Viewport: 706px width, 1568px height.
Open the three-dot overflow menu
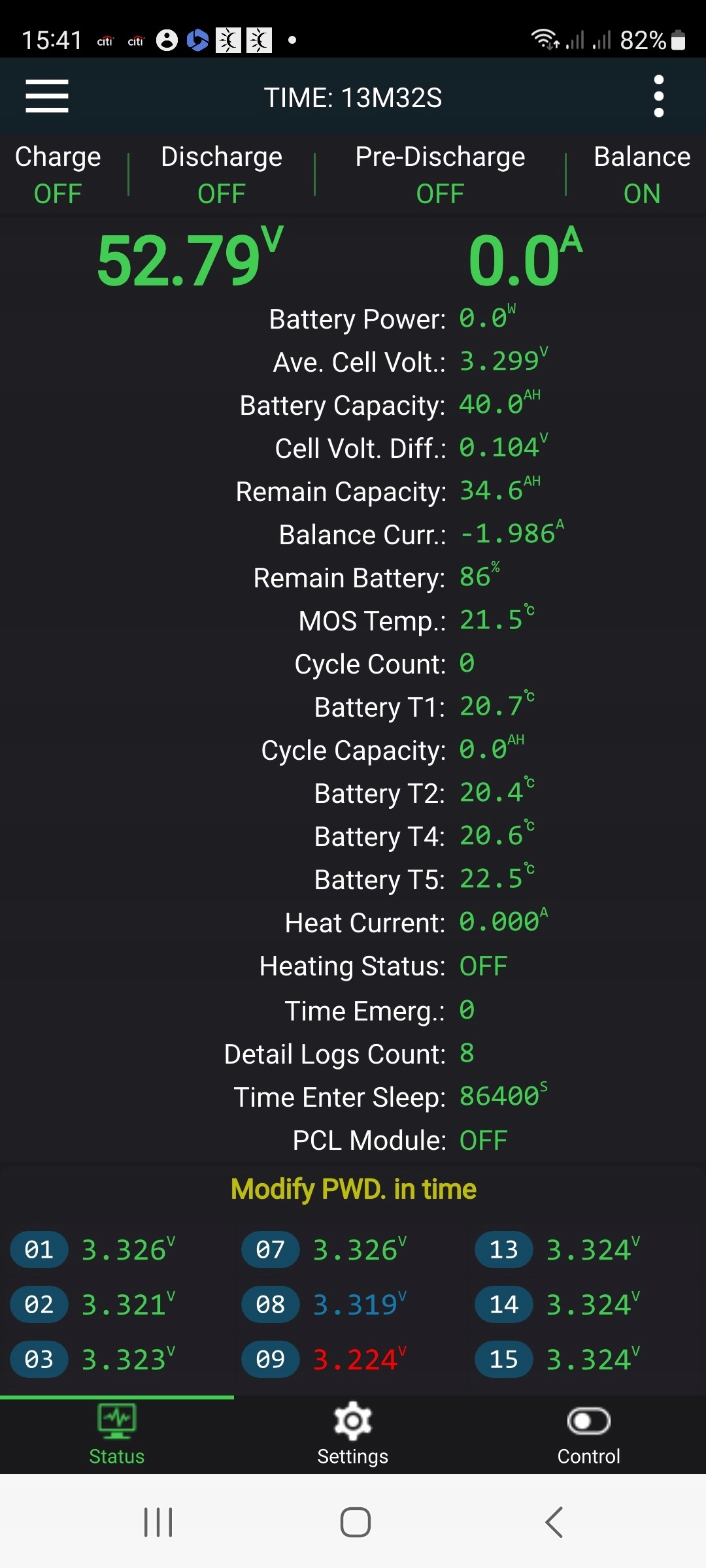[658, 97]
